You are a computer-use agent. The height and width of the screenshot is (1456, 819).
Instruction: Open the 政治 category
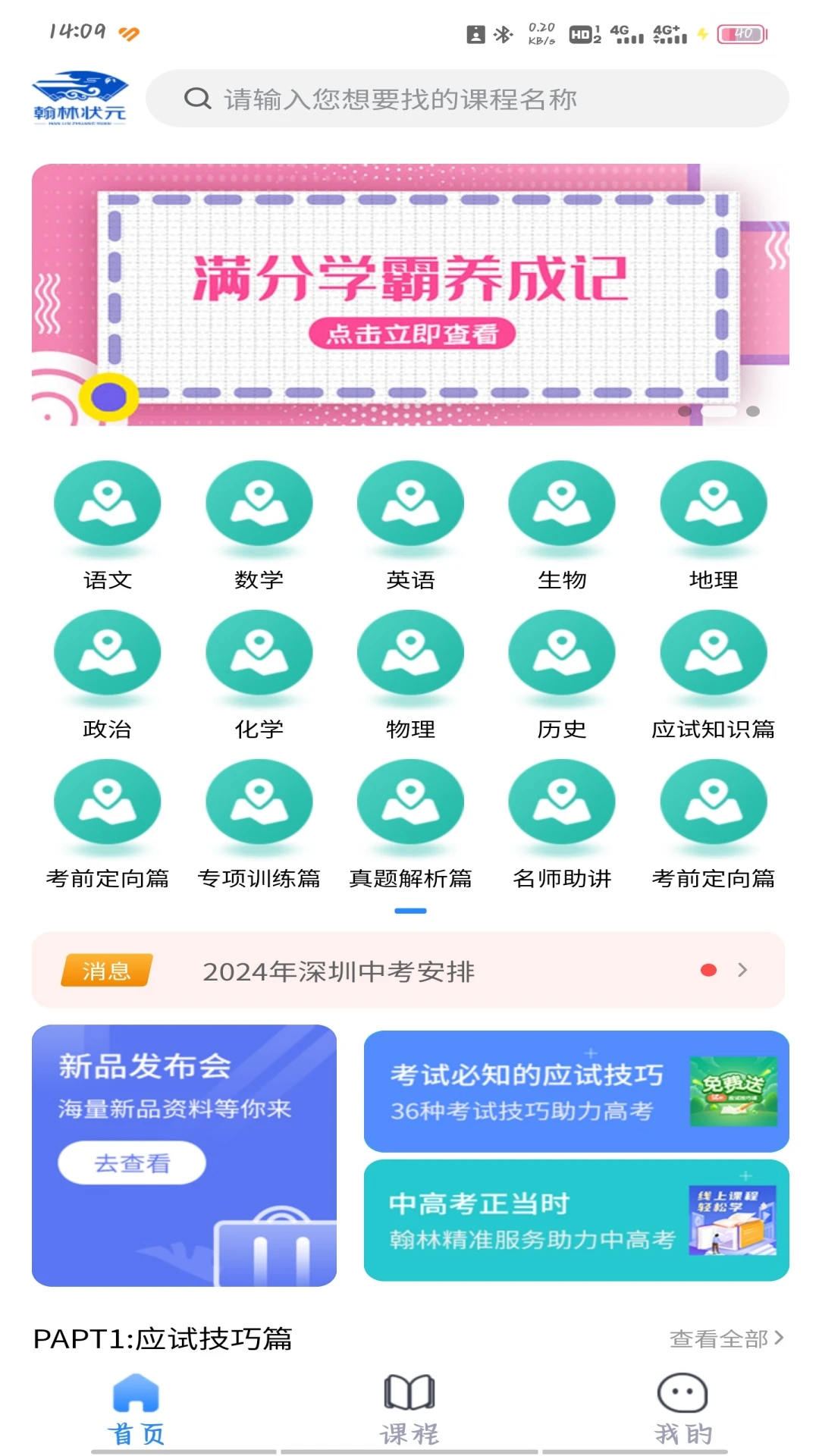[107, 674]
